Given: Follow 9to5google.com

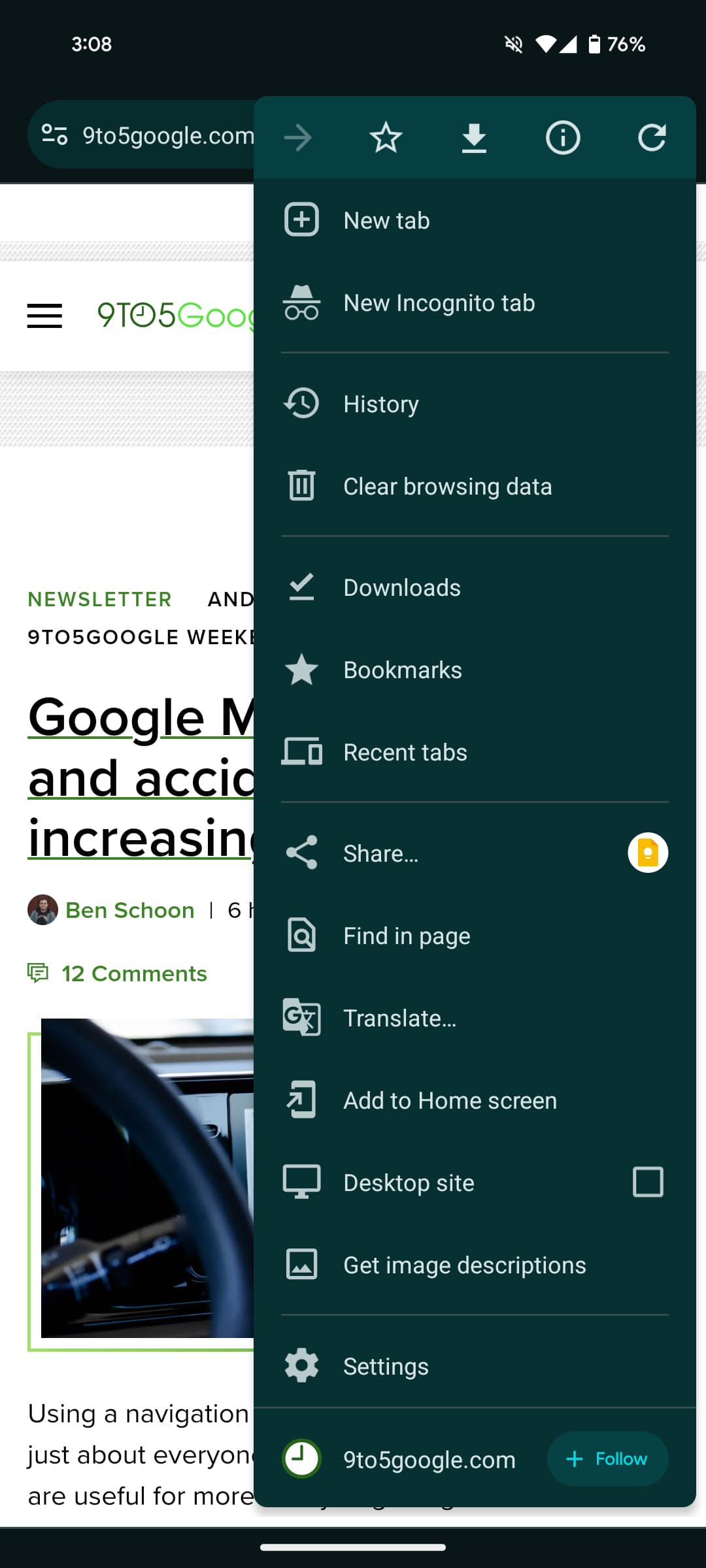Looking at the screenshot, I should (607, 1459).
